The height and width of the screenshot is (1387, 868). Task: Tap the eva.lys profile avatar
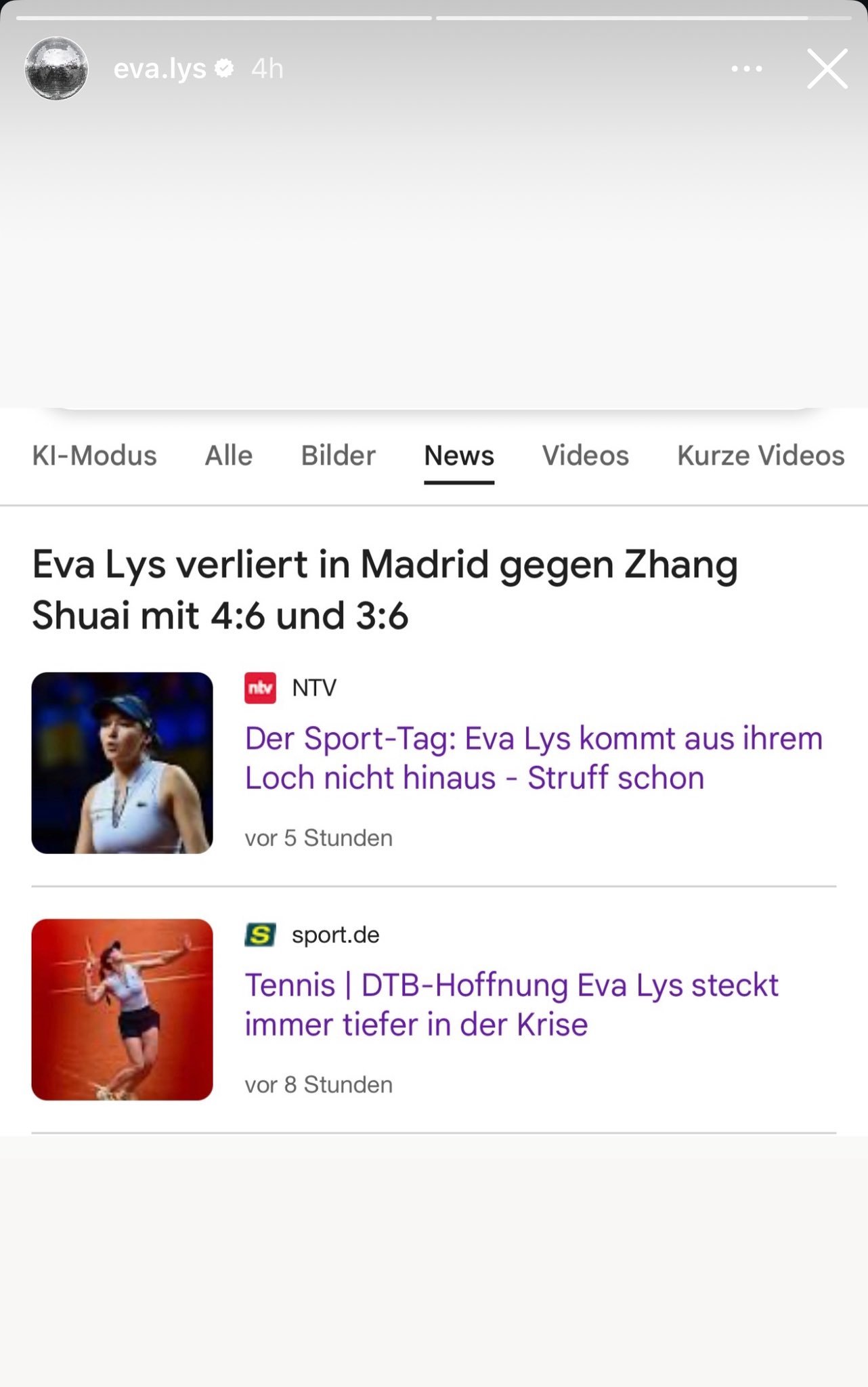pyautogui.click(x=57, y=68)
